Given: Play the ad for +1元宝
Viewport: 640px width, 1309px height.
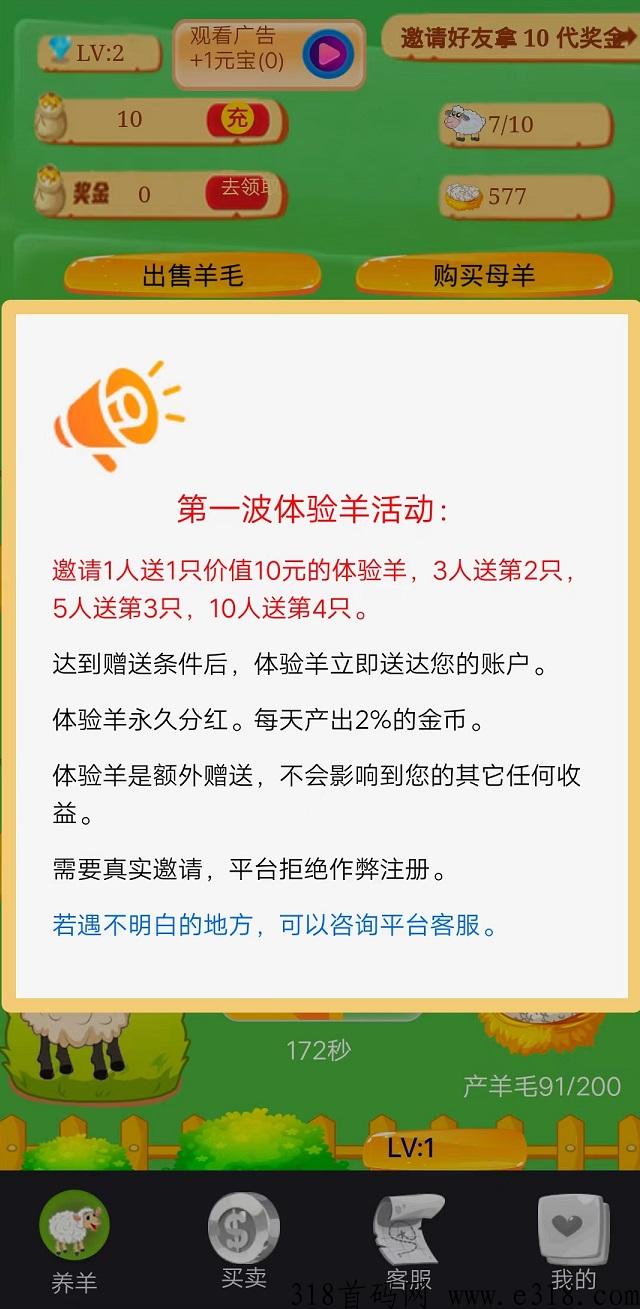Looking at the screenshot, I should 328,52.
